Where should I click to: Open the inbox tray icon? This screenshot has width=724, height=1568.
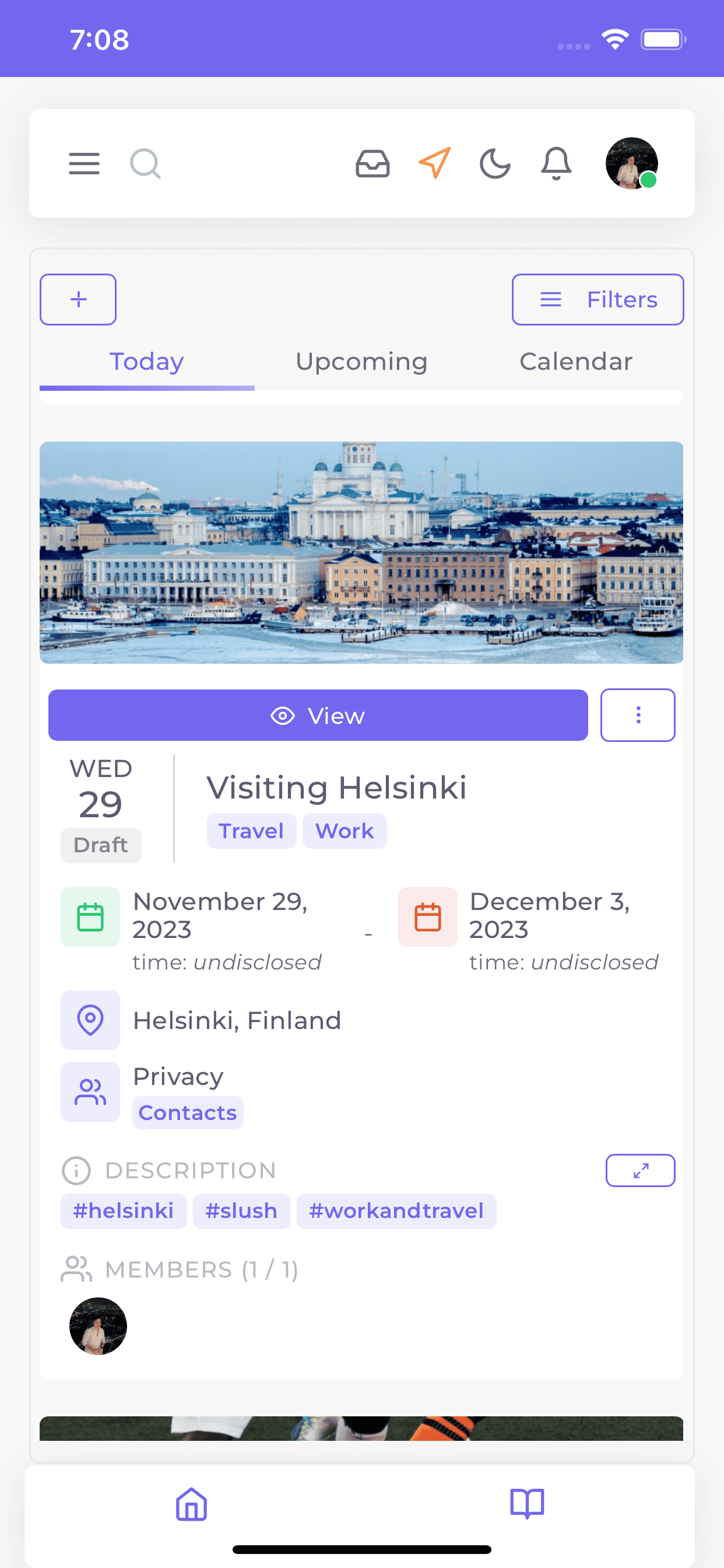pos(372,164)
